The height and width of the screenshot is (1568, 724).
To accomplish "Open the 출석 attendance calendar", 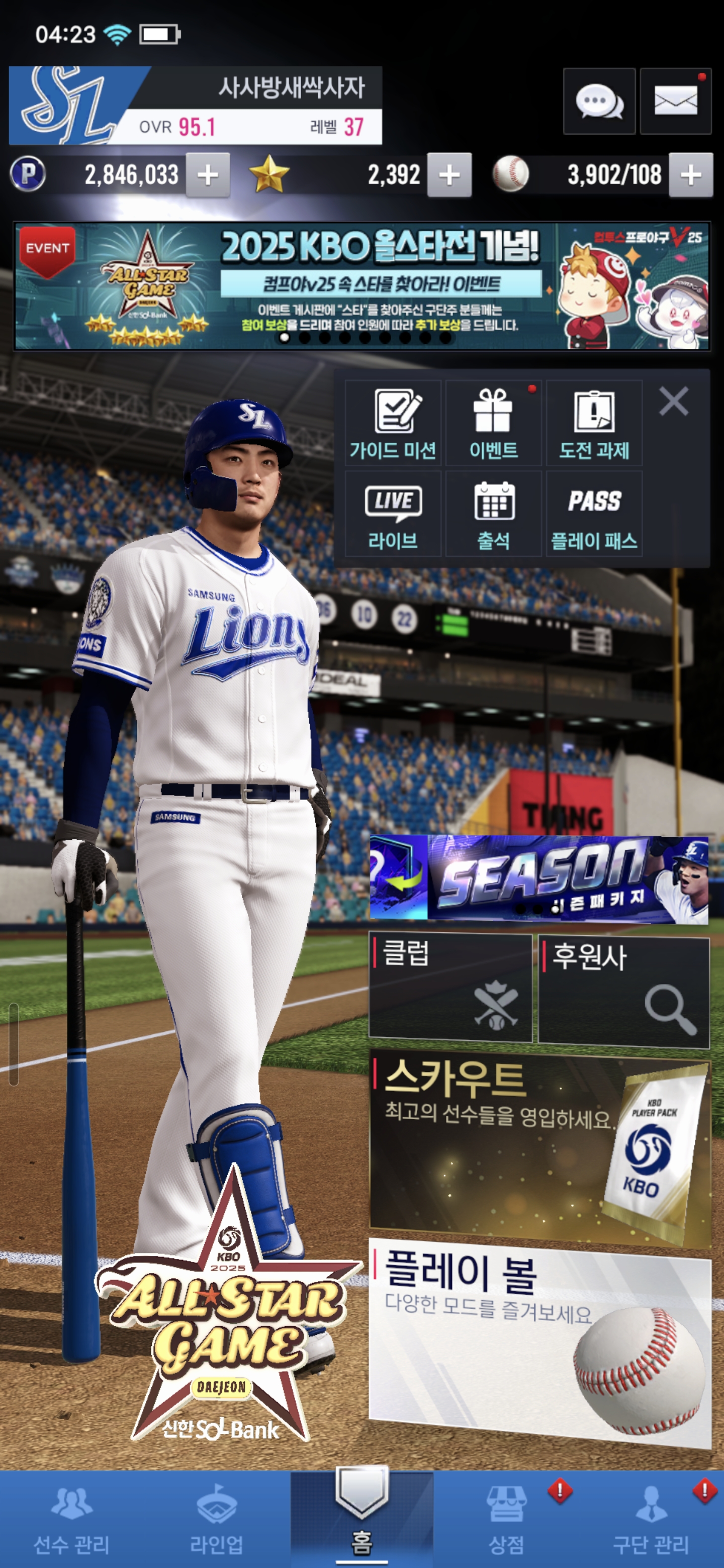I will click(493, 514).
